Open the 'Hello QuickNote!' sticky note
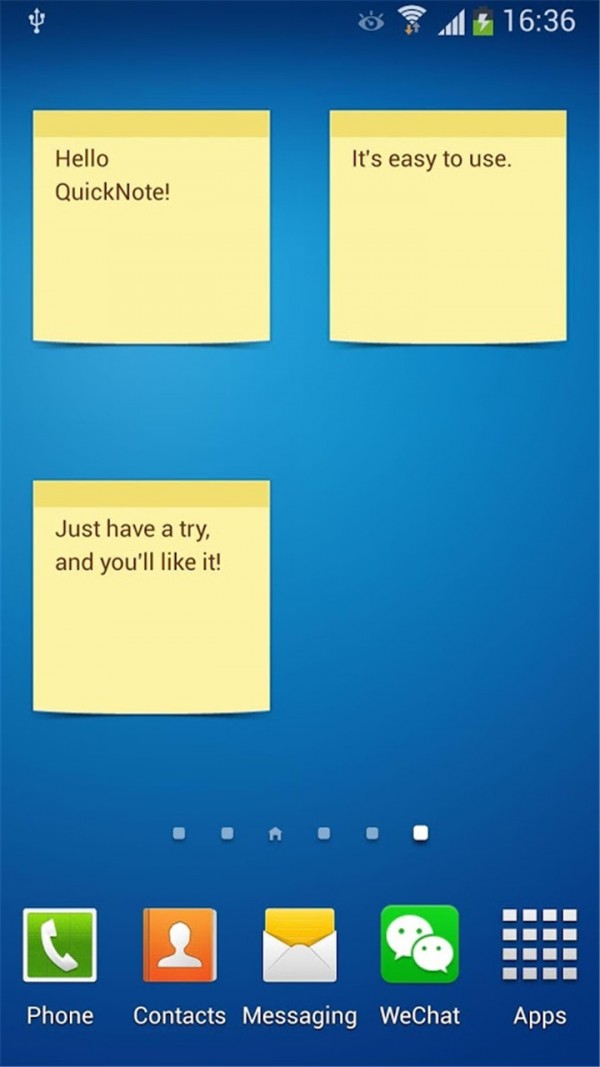Image resolution: width=600 pixels, height=1067 pixels. click(x=151, y=226)
